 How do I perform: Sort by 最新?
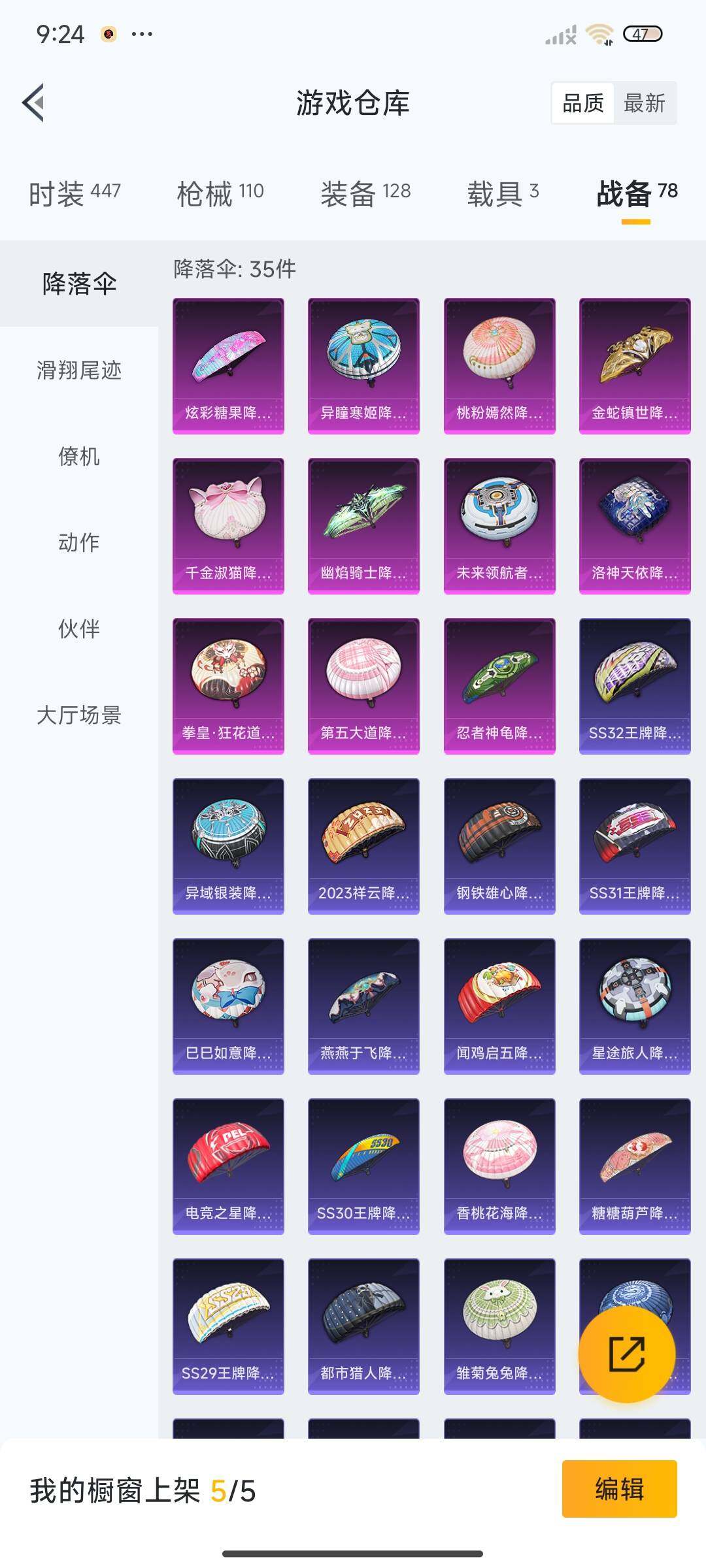(644, 103)
